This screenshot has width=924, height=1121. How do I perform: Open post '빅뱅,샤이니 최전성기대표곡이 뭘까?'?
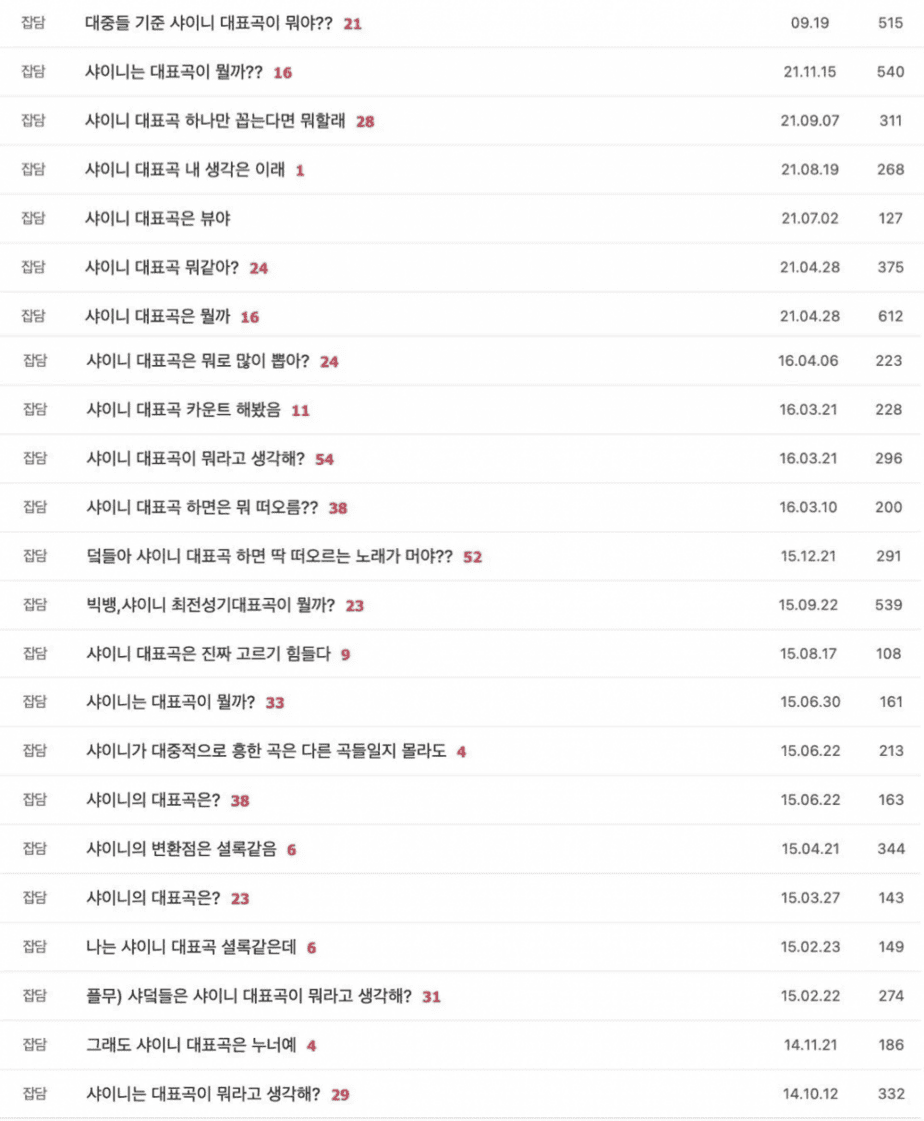coord(211,605)
